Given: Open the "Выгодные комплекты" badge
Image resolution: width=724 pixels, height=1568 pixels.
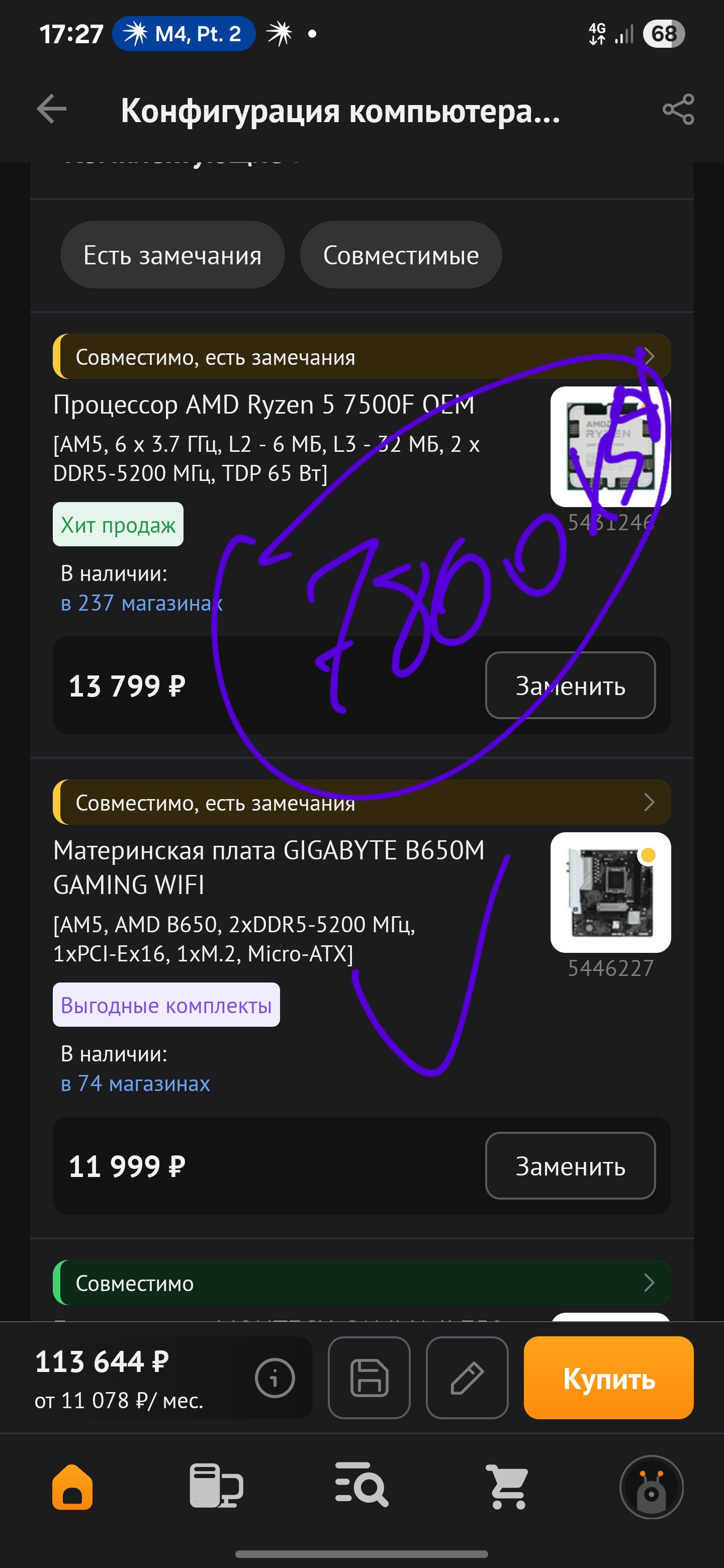Looking at the screenshot, I should tap(166, 1005).
